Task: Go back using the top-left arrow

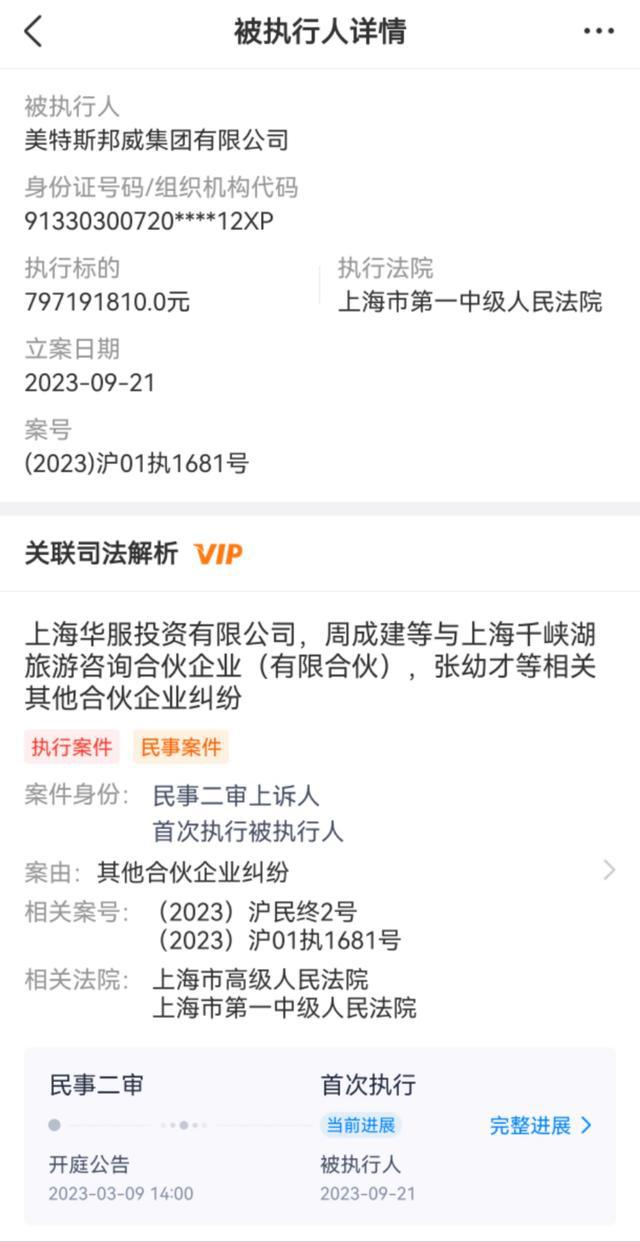Action: coord(33,32)
